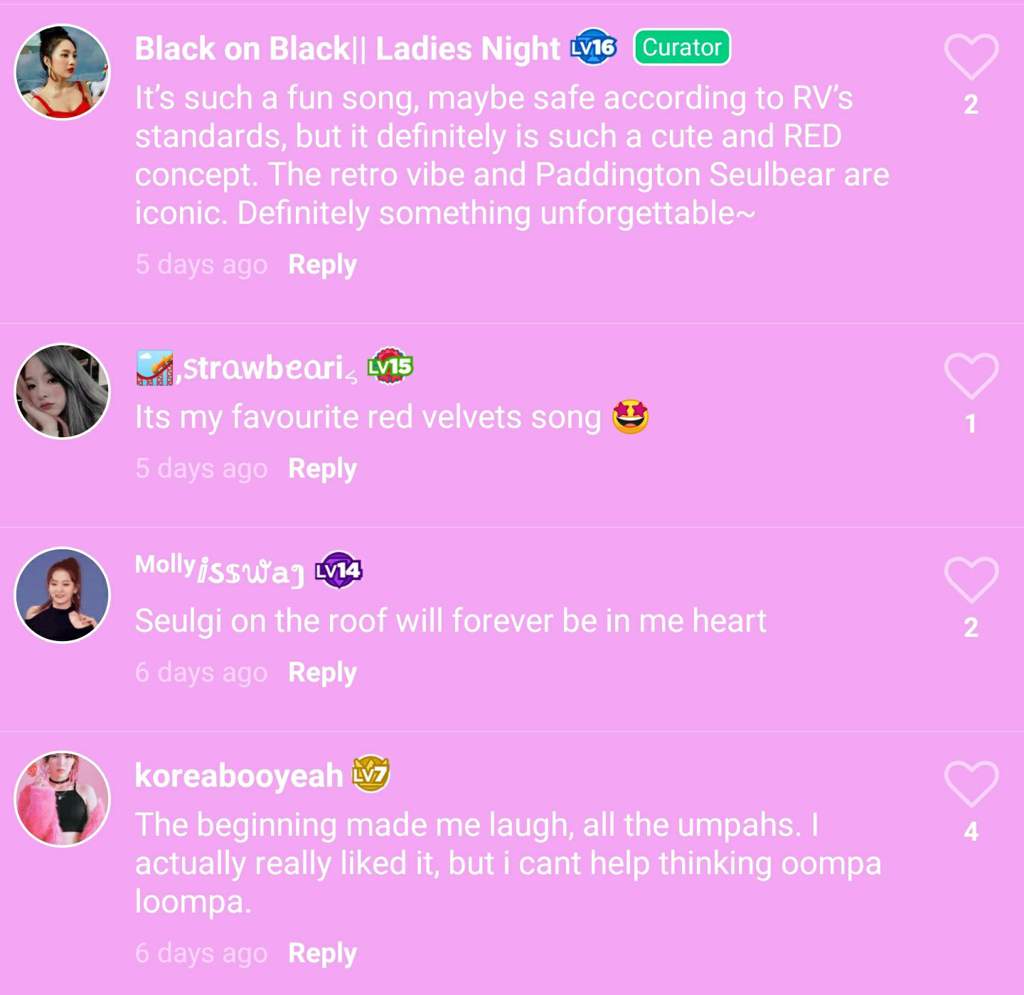Open Black on Black|| Ladies Night's profile picture

pos(62,72)
